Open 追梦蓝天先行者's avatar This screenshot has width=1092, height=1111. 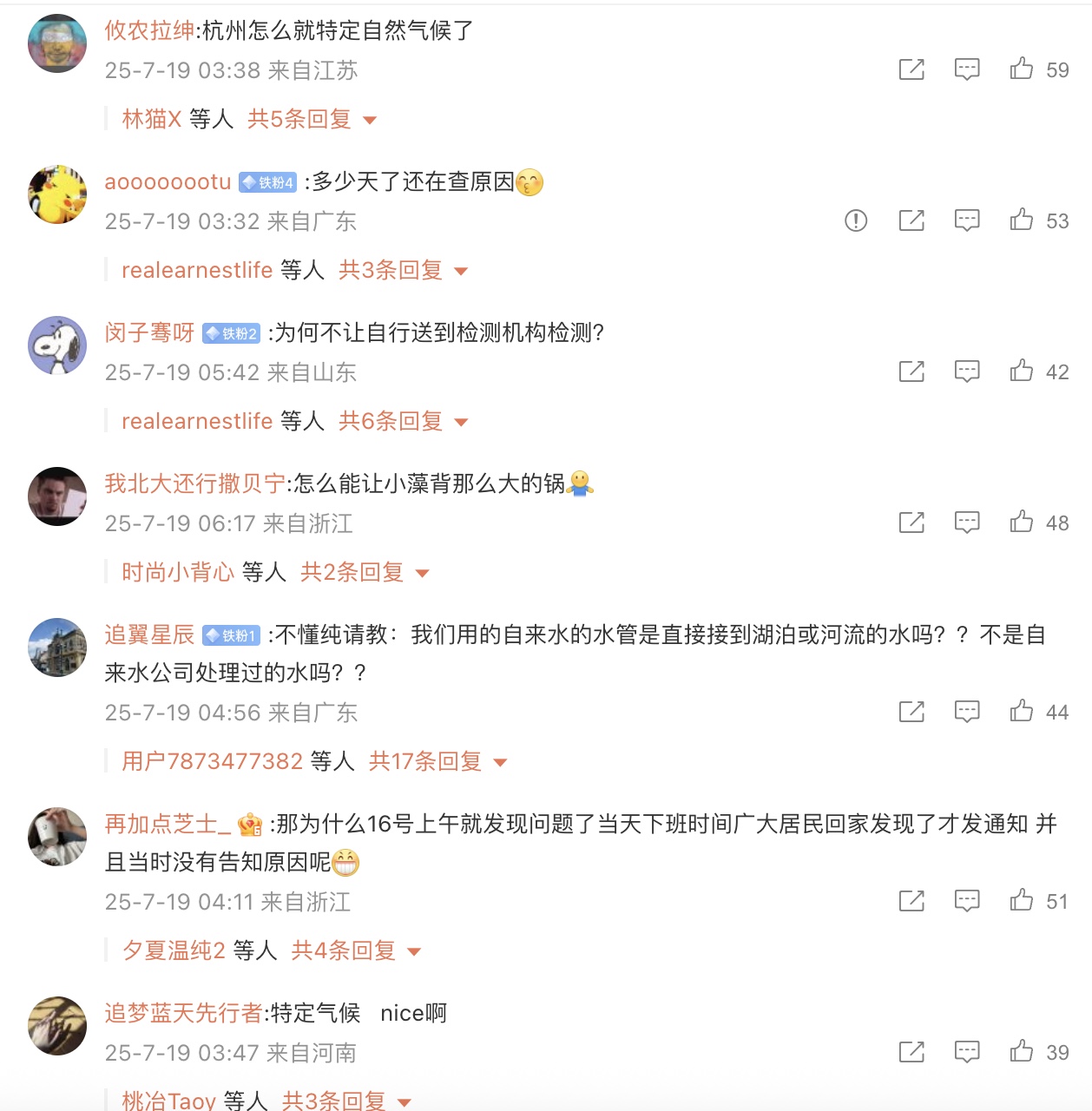click(57, 1025)
